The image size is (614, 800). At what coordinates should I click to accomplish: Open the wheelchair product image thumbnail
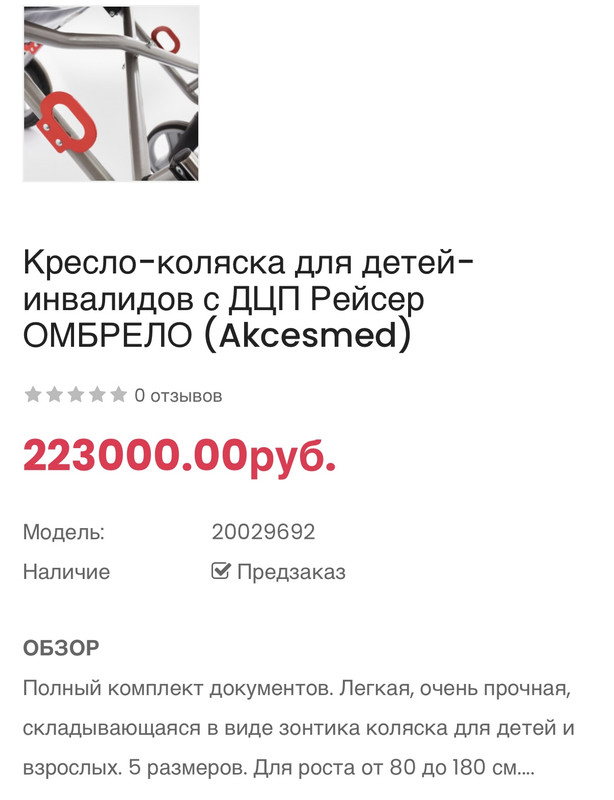pos(111,94)
